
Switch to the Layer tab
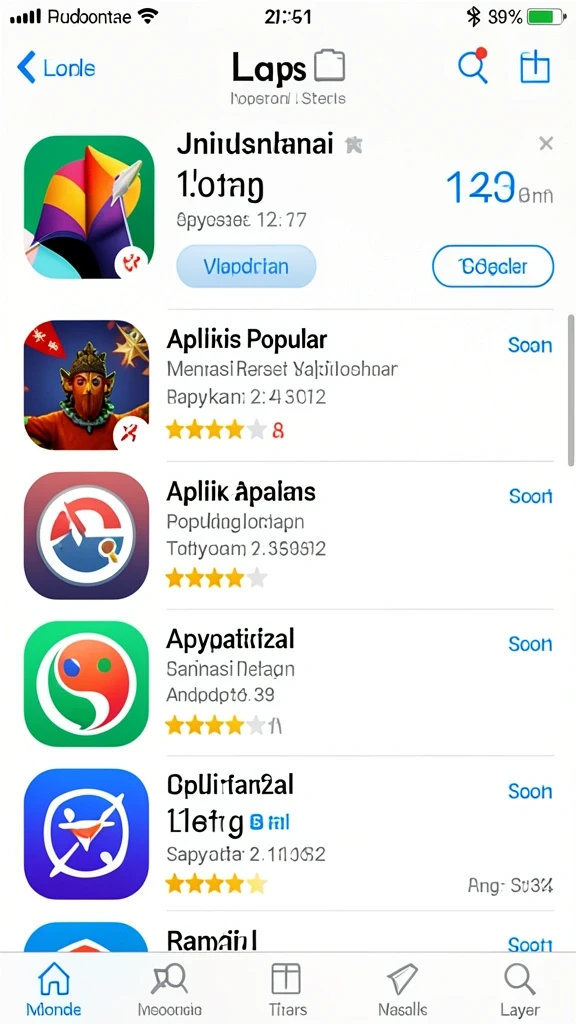520,991
